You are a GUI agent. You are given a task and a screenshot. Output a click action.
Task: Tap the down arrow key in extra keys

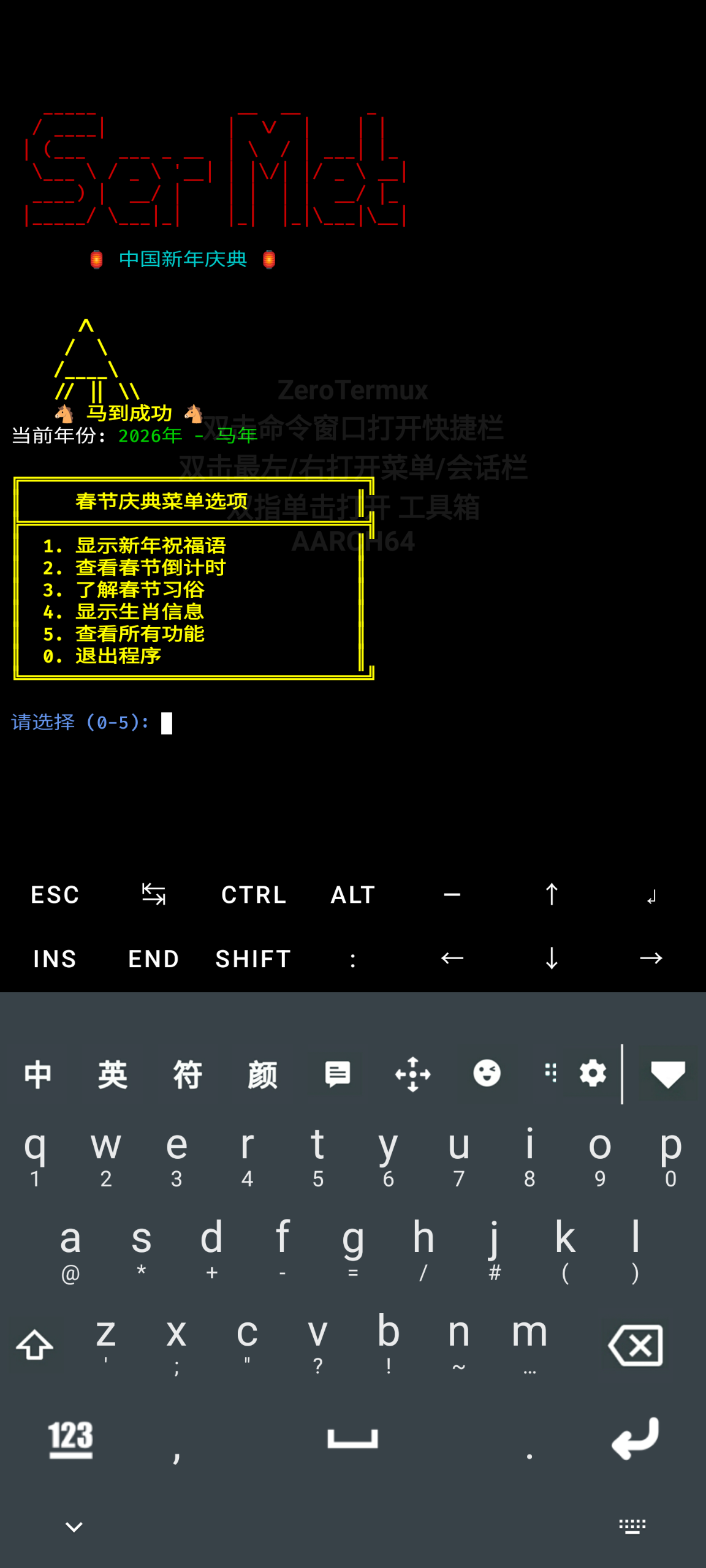[x=552, y=959]
